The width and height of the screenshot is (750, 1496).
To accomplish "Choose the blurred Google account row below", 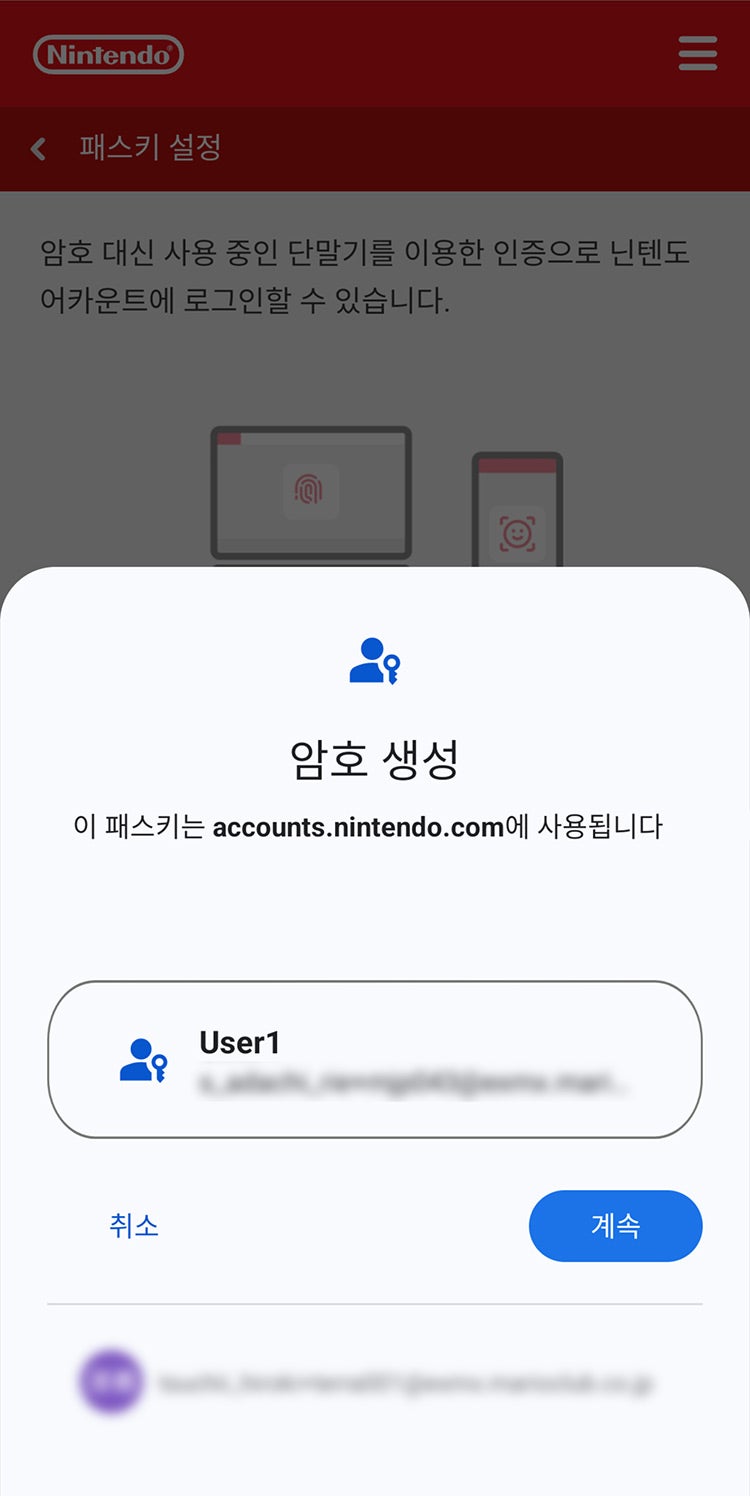I will [x=375, y=1384].
